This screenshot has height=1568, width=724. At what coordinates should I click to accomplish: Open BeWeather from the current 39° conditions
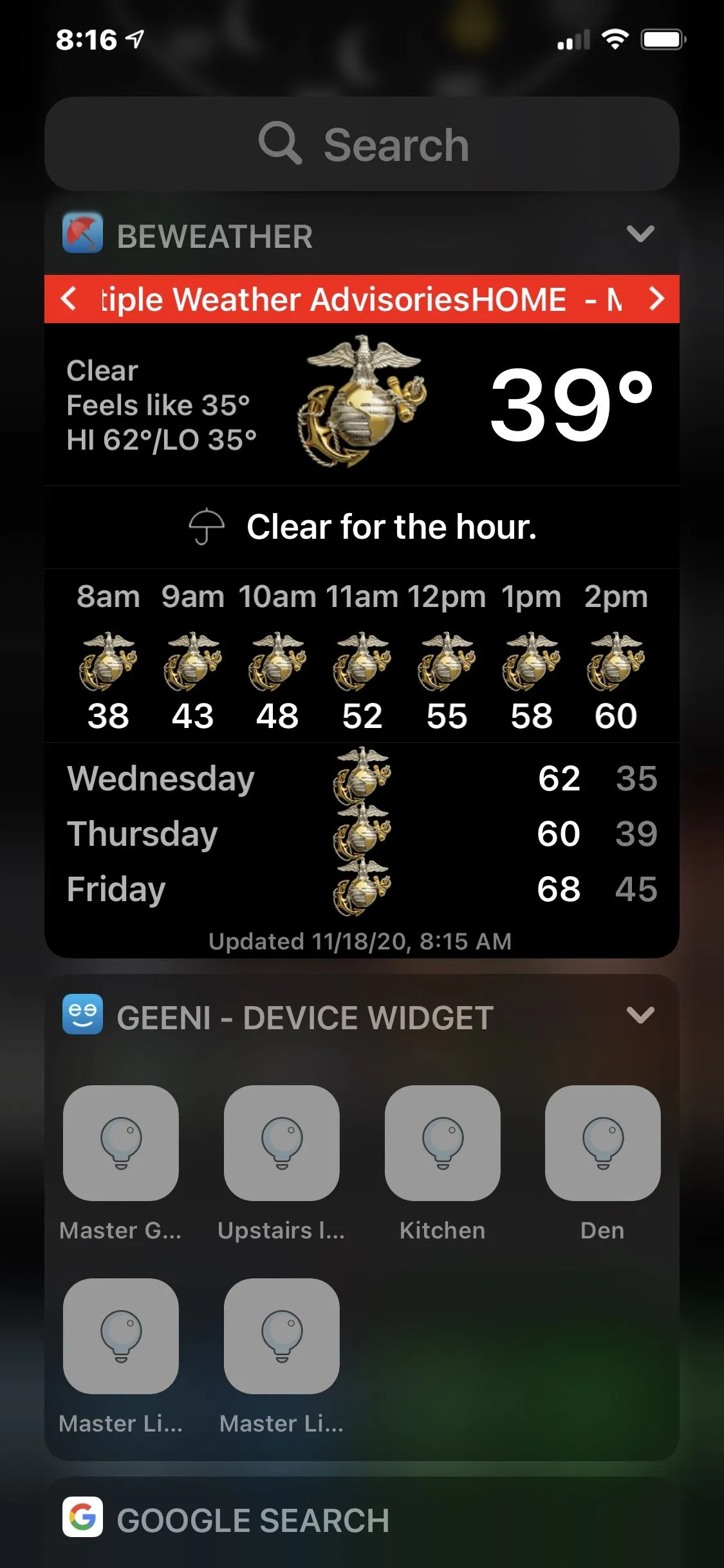pyautogui.click(x=570, y=404)
